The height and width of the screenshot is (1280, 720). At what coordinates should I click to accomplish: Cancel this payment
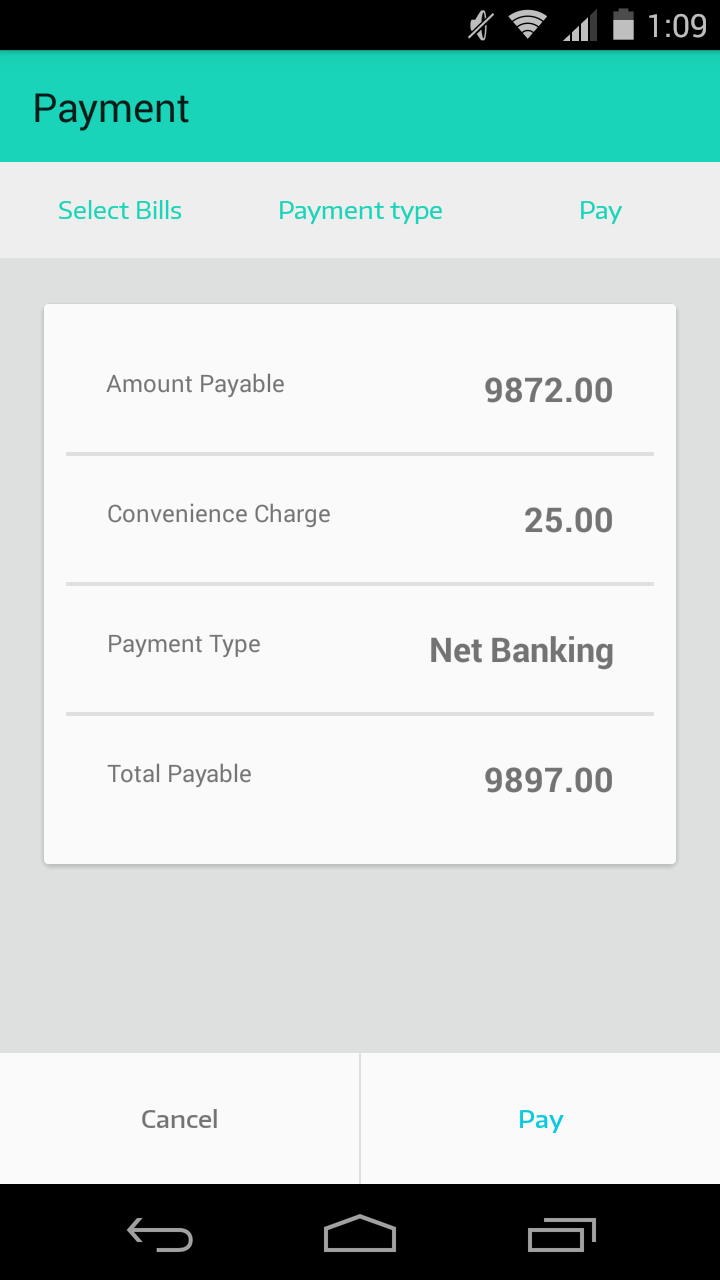(x=180, y=1119)
